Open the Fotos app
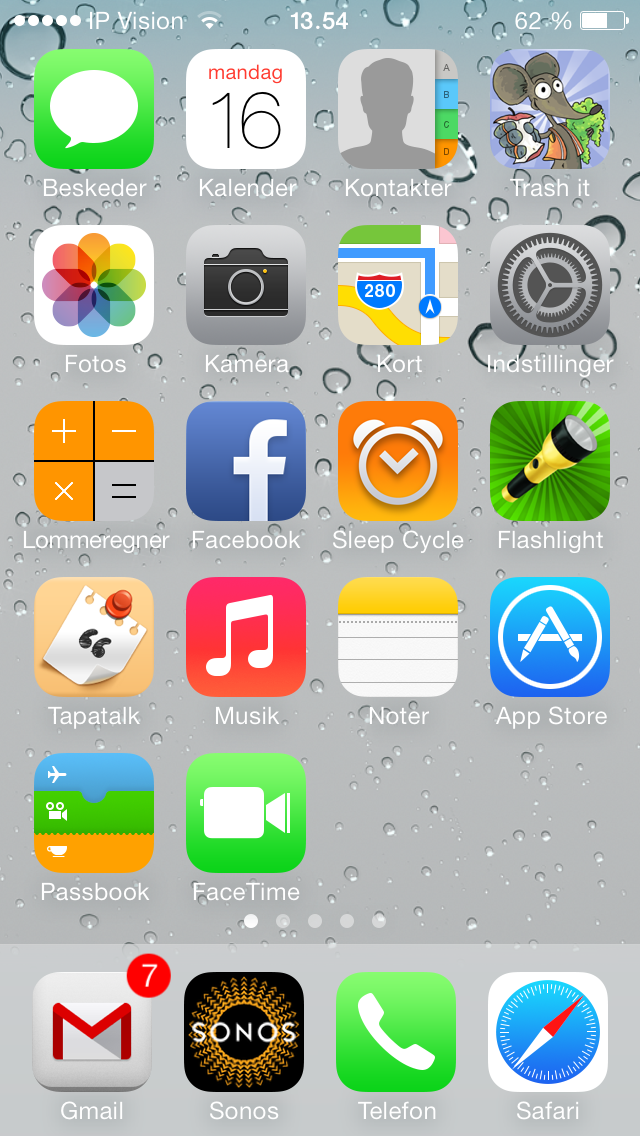Image resolution: width=640 pixels, height=1136 pixels. click(x=94, y=285)
